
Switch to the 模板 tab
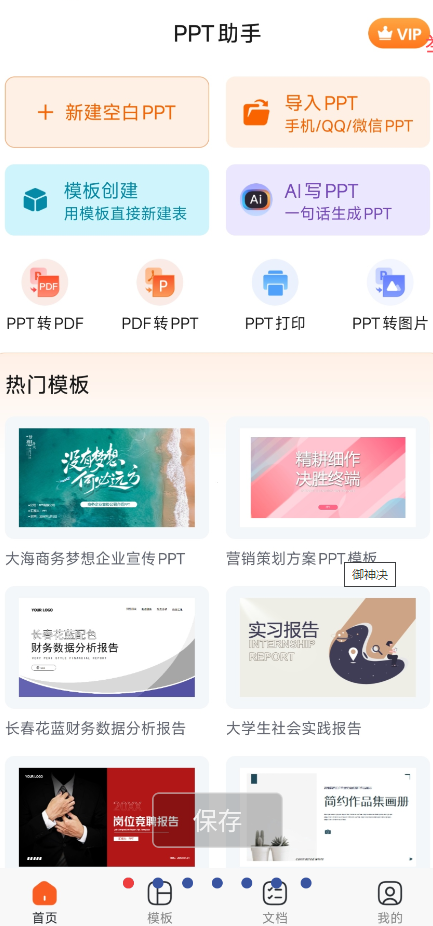click(159, 902)
